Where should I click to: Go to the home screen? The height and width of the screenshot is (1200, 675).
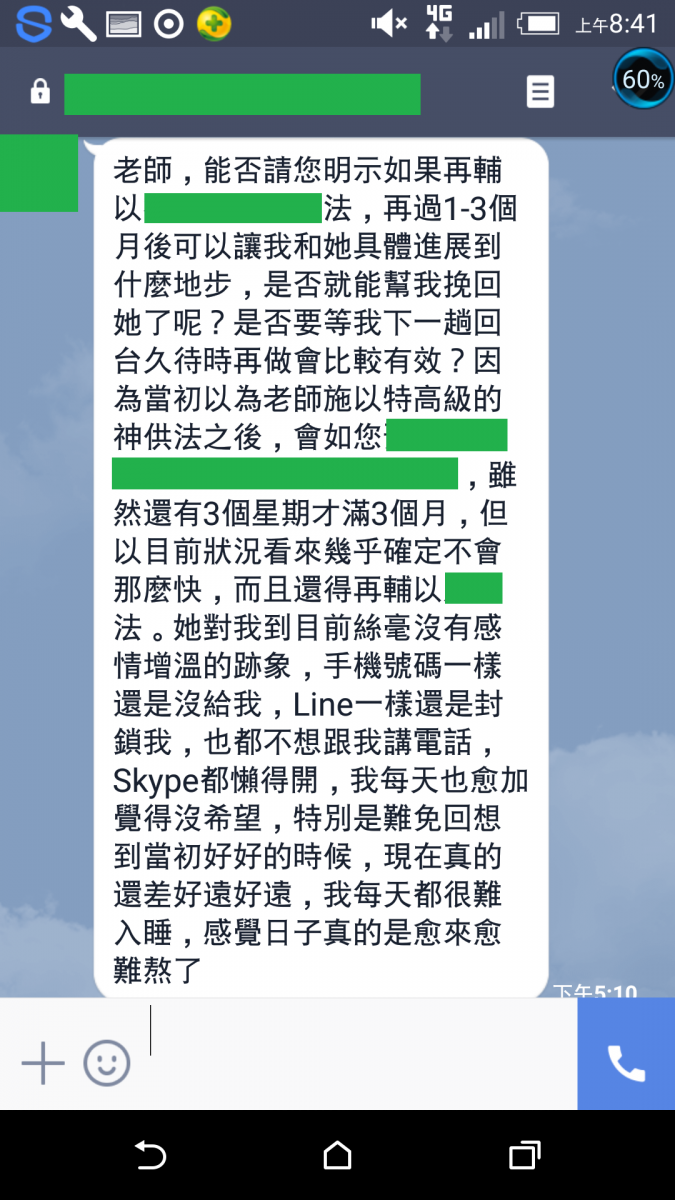pos(337,1156)
